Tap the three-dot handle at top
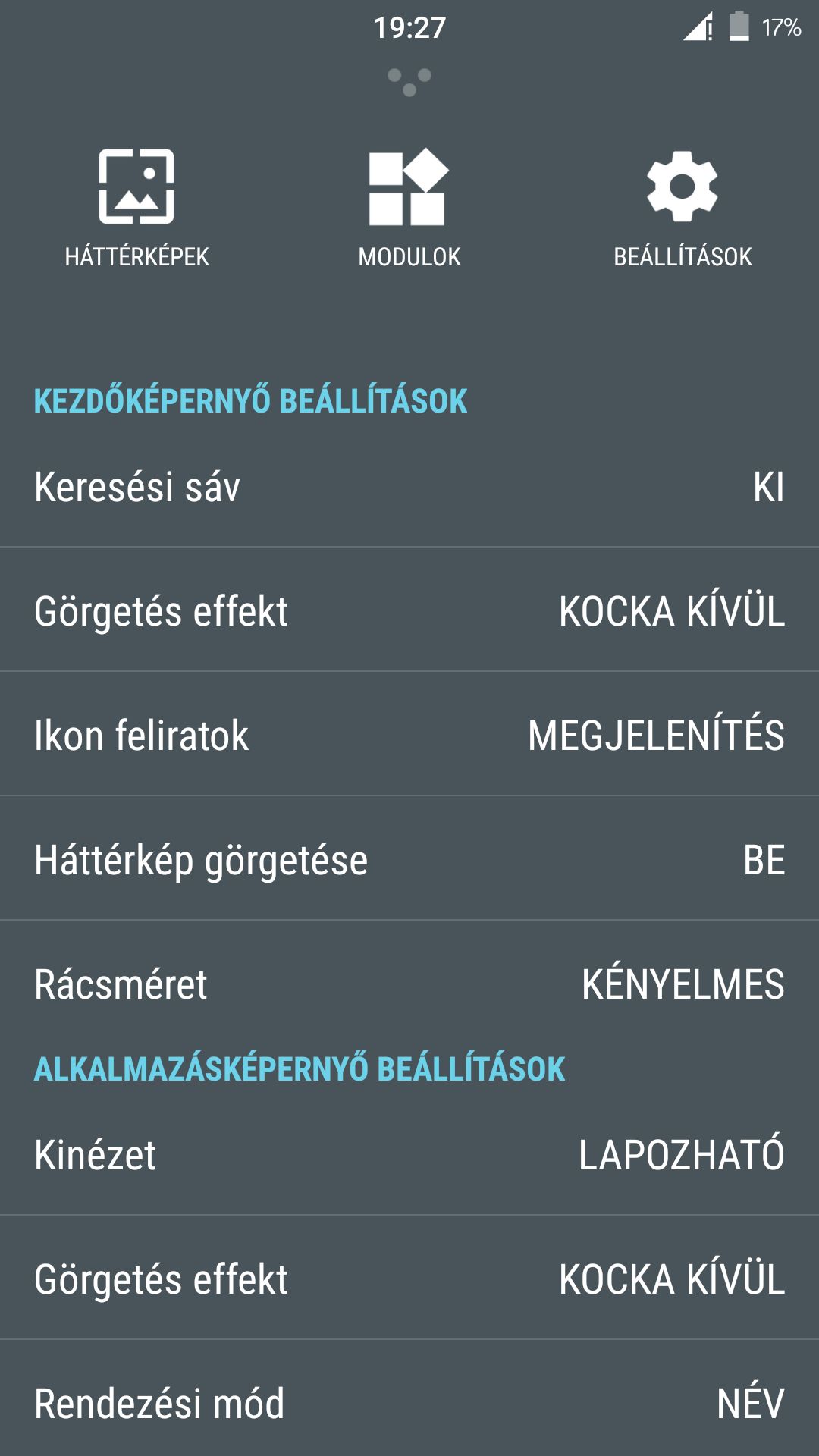Viewport: 819px width, 1456px height. tap(409, 82)
